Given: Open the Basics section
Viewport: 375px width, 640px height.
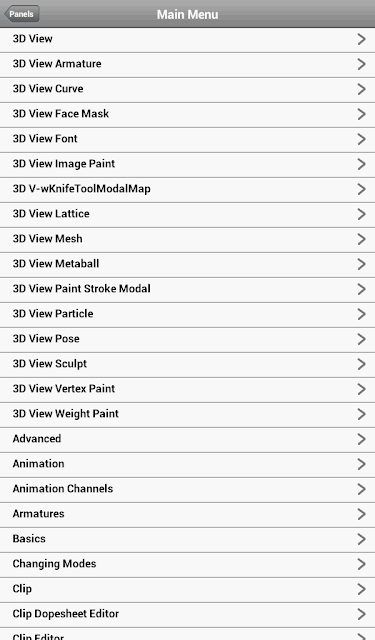Looking at the screenshot, I should click(x=187, y=540).
